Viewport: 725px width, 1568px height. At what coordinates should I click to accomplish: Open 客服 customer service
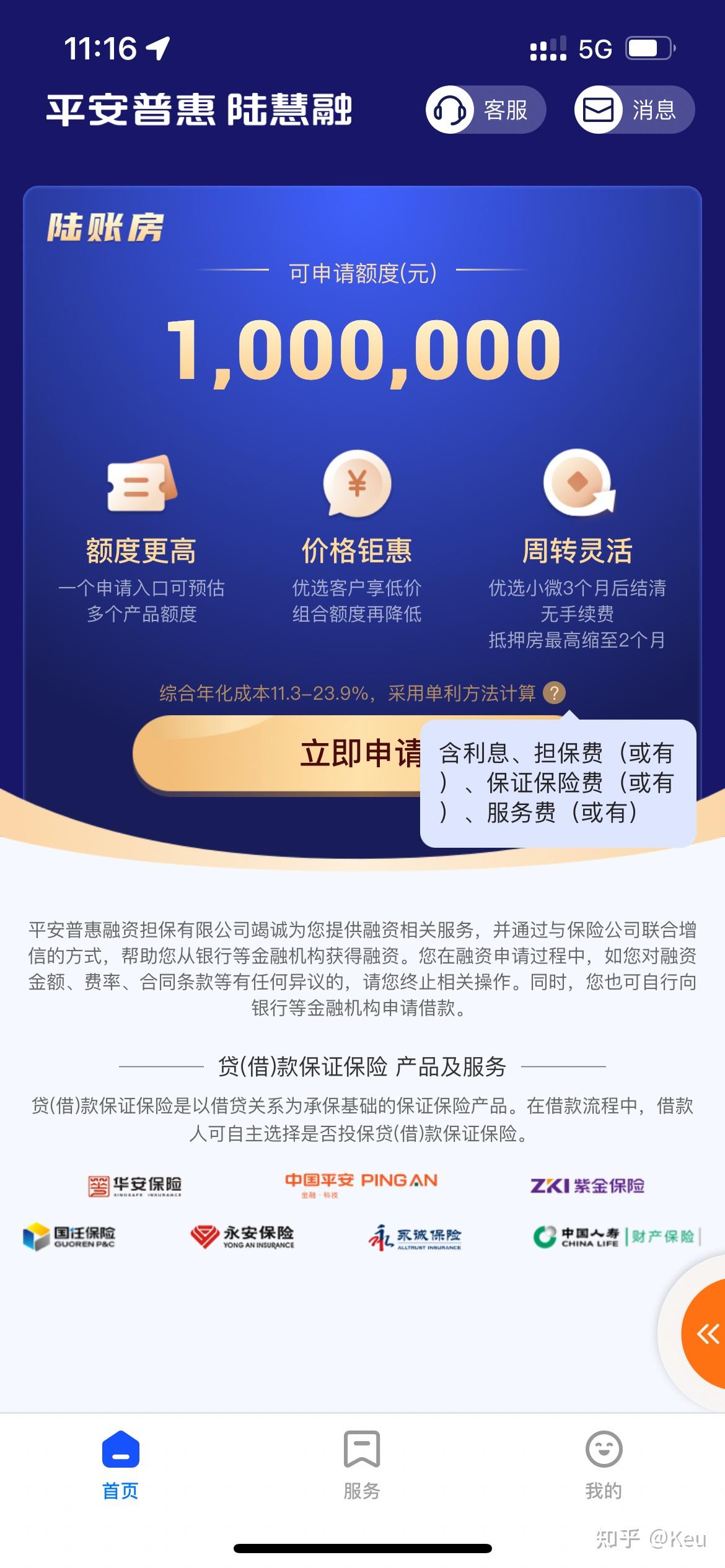coord(485,110)
